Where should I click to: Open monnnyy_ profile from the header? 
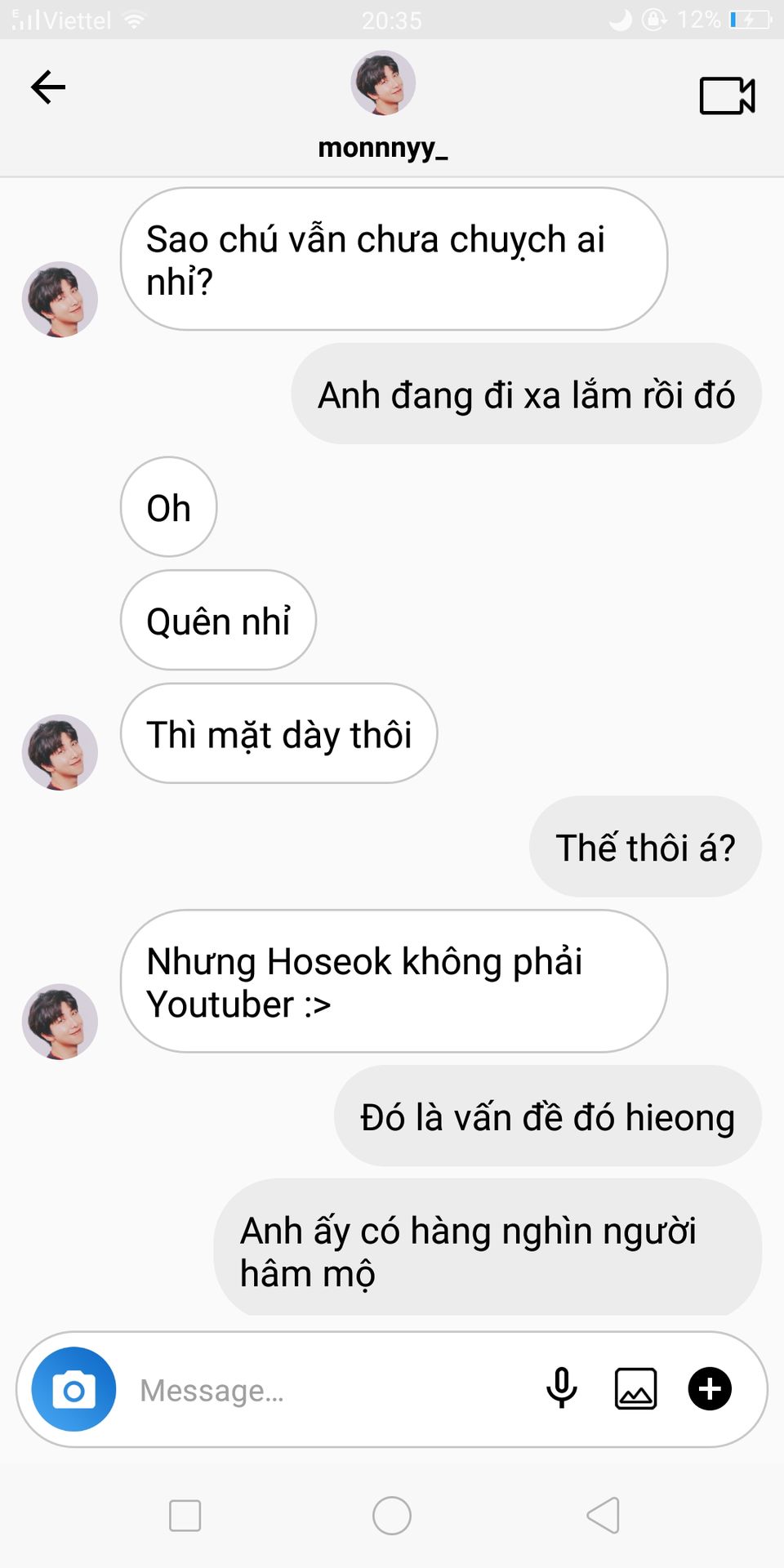383,83
